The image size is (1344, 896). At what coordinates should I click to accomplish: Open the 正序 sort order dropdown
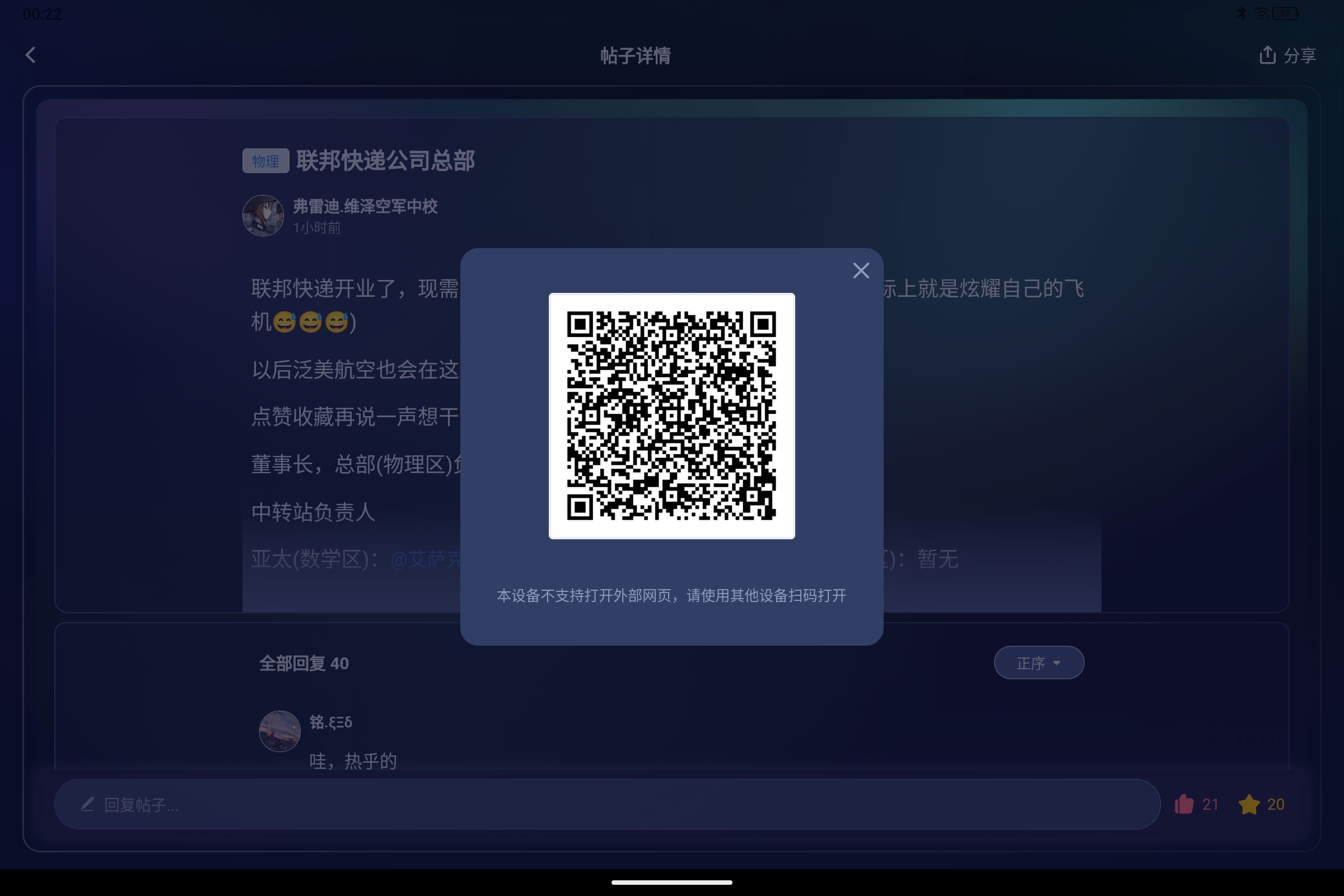[1038, 663]
